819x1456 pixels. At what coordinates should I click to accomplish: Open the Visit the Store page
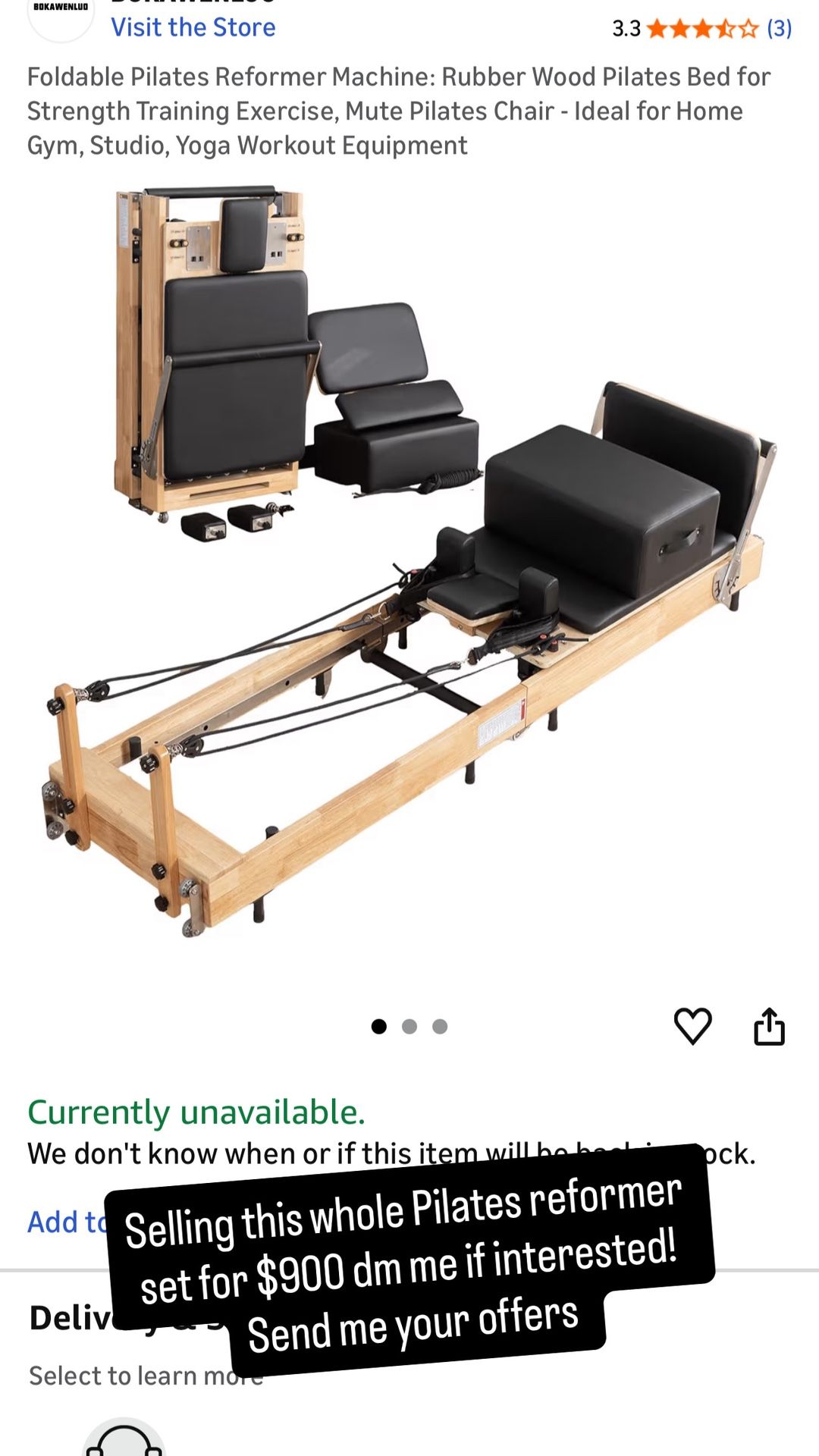[x=193, y=27]
